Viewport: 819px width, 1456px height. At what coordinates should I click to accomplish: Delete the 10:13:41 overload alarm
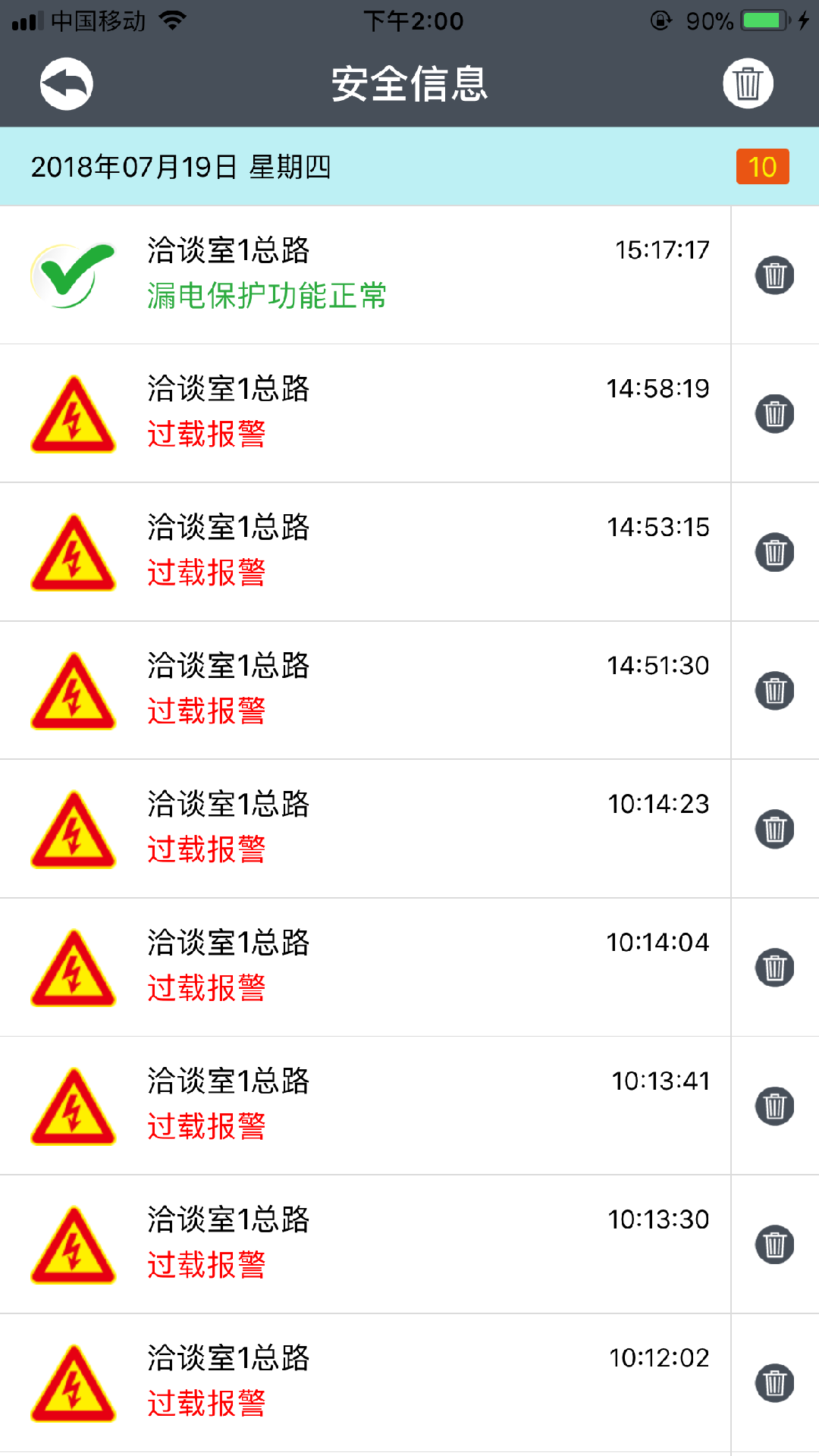[774, 1106]
